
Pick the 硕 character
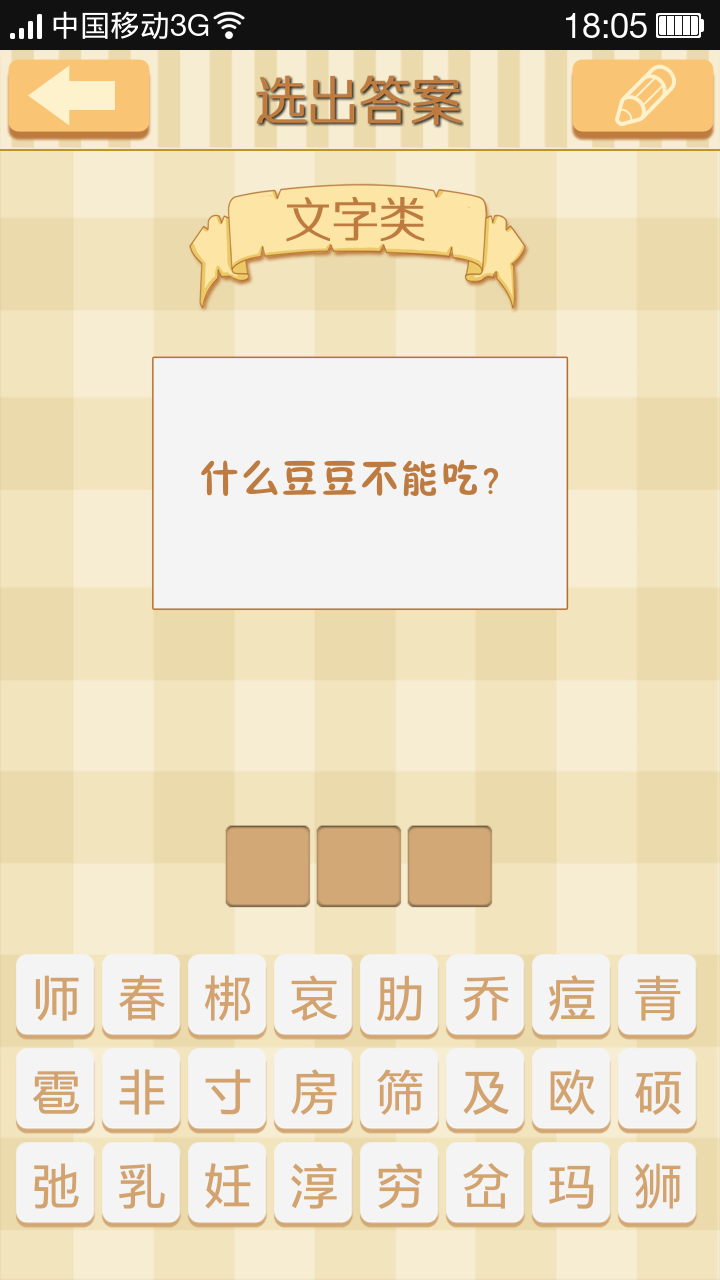tap(657, 1090)
